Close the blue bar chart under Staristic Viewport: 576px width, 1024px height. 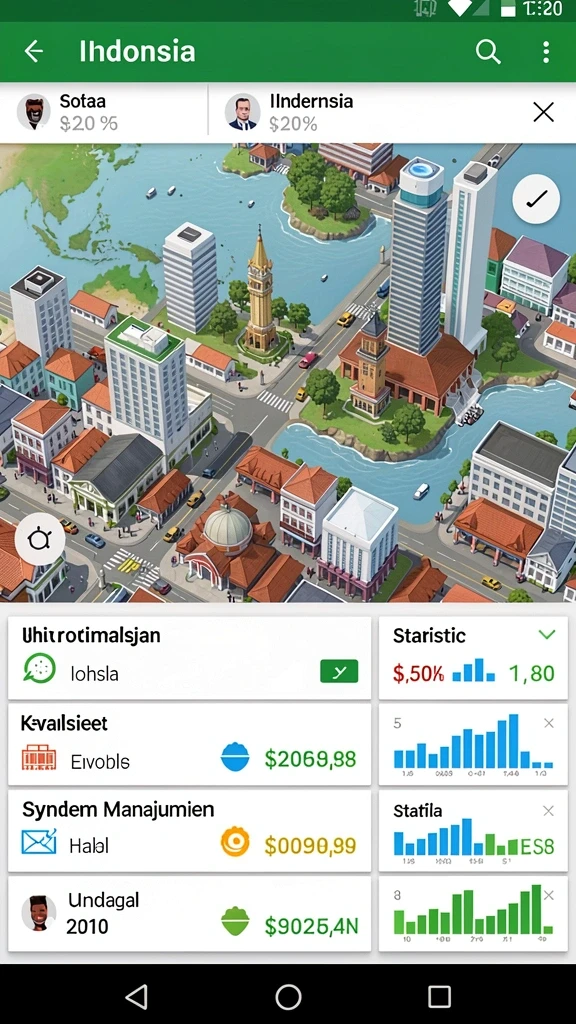tap(549, 723)
